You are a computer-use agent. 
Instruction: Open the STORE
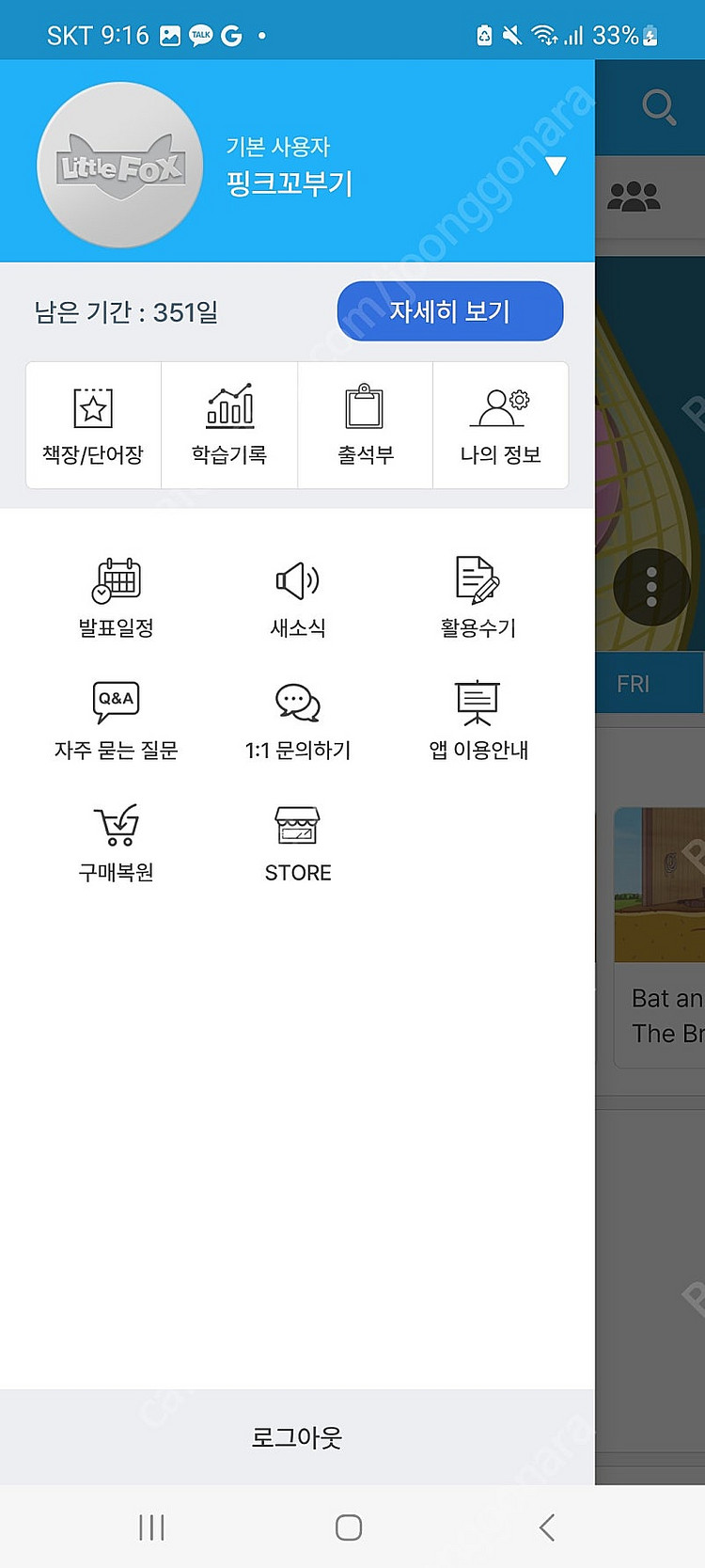click(298, 843)
